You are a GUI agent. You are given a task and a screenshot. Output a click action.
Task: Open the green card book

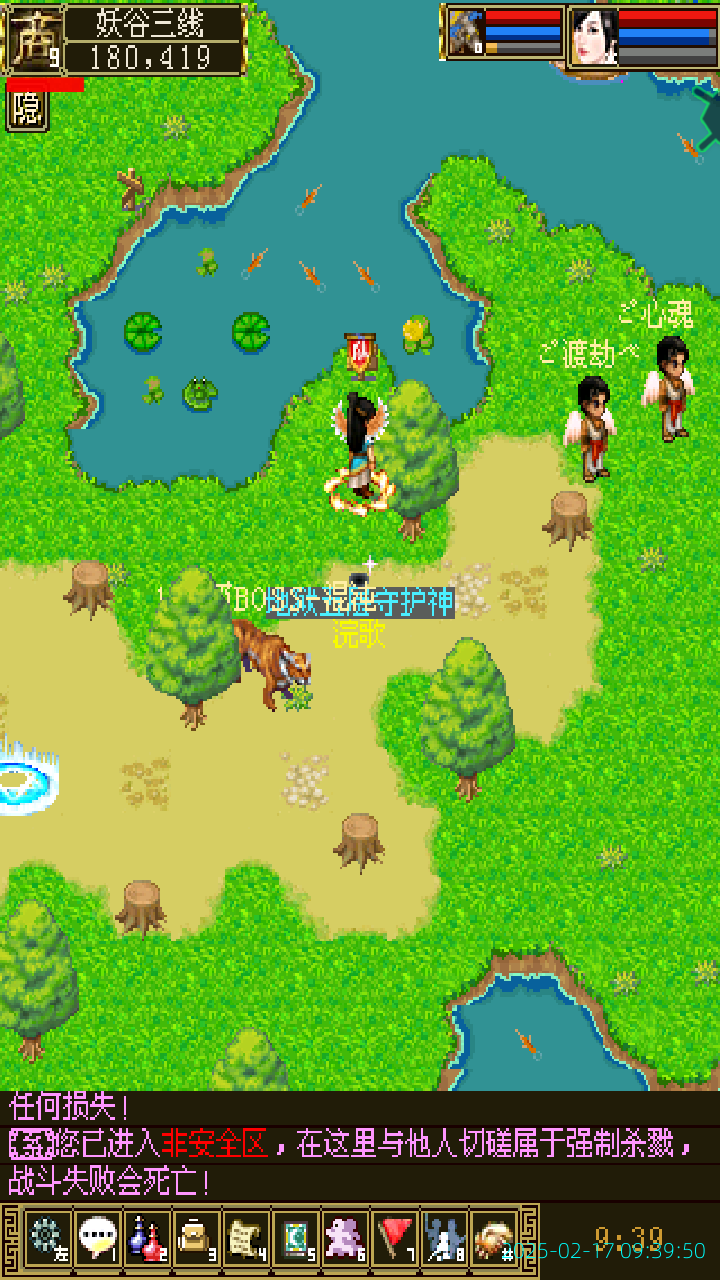(x=296, y=1238)
